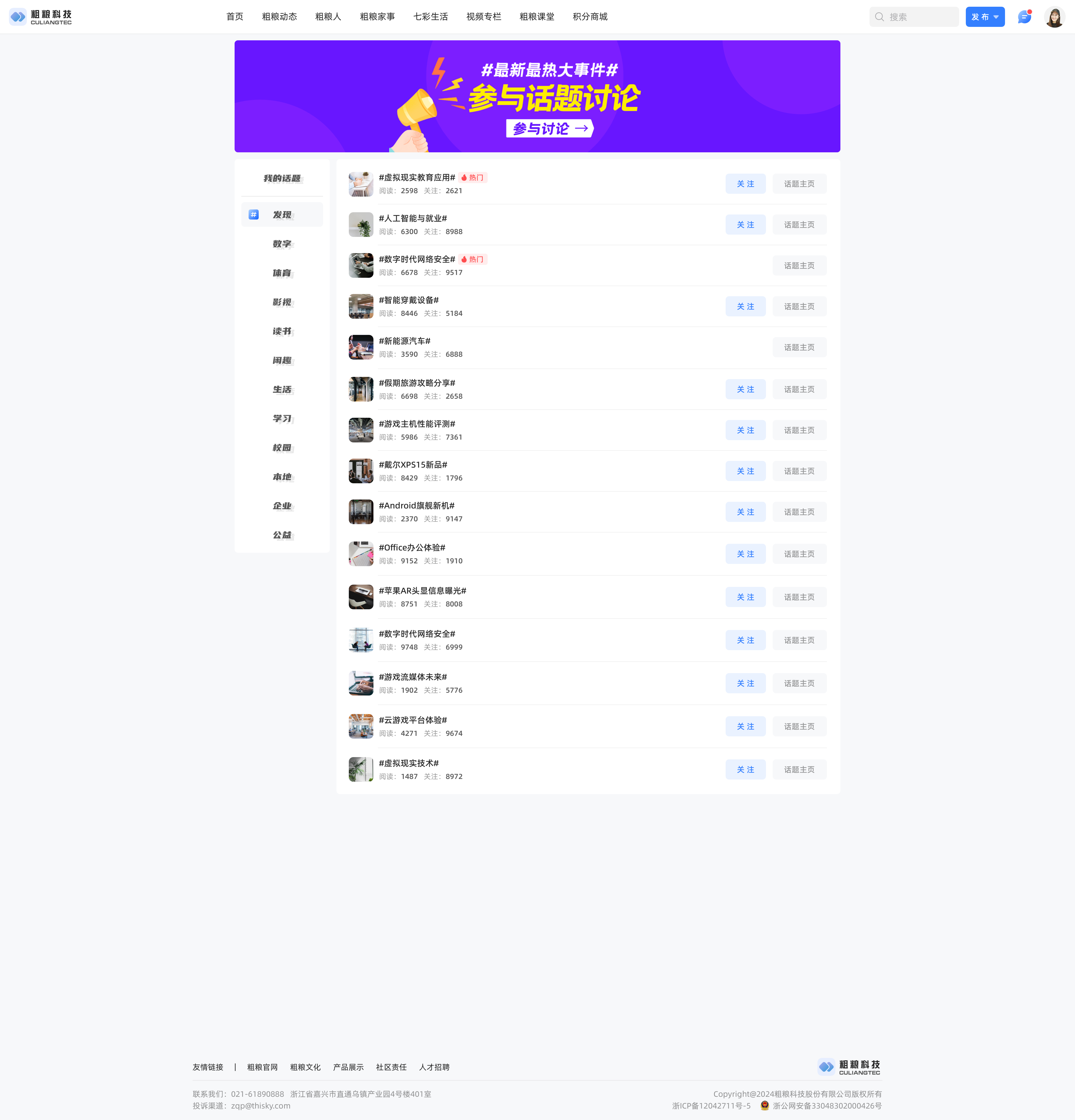Select the 数字 category
The height and width of the screenshot is (1120, 1075).
pos(282,244)
